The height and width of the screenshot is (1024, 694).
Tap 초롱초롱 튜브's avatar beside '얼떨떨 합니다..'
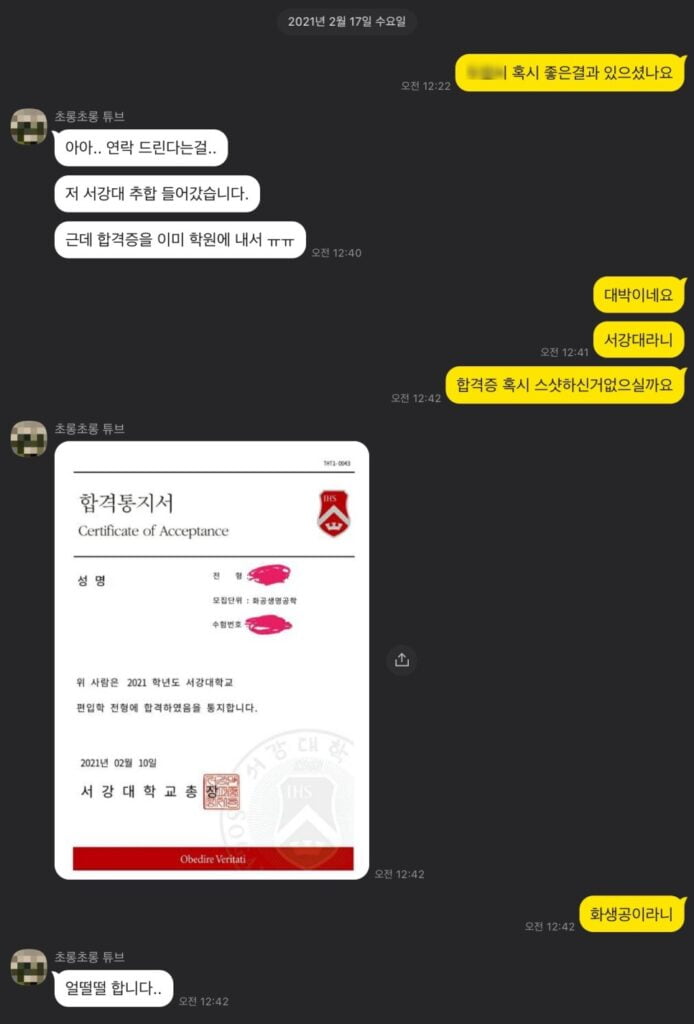coord(29,967)
